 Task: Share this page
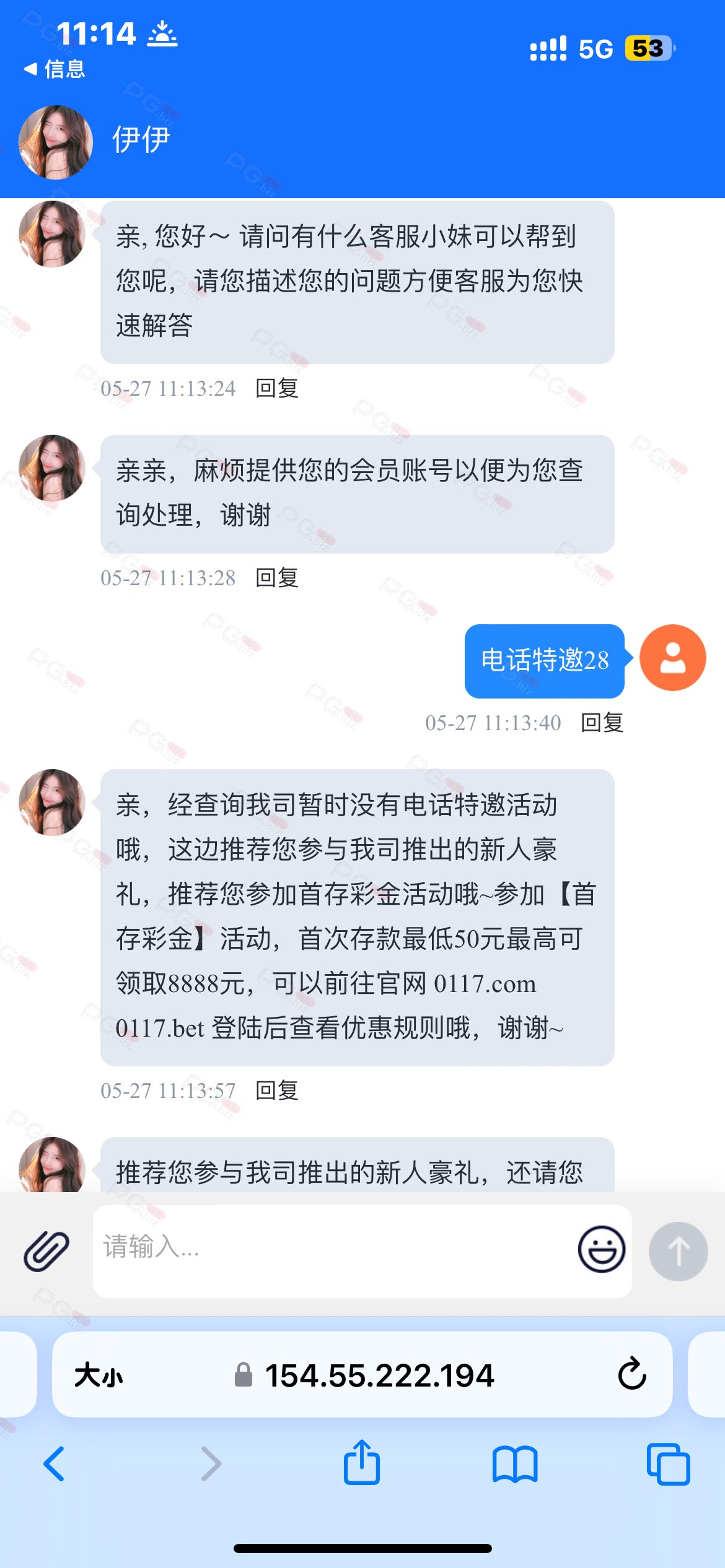tap(362, 1461)
